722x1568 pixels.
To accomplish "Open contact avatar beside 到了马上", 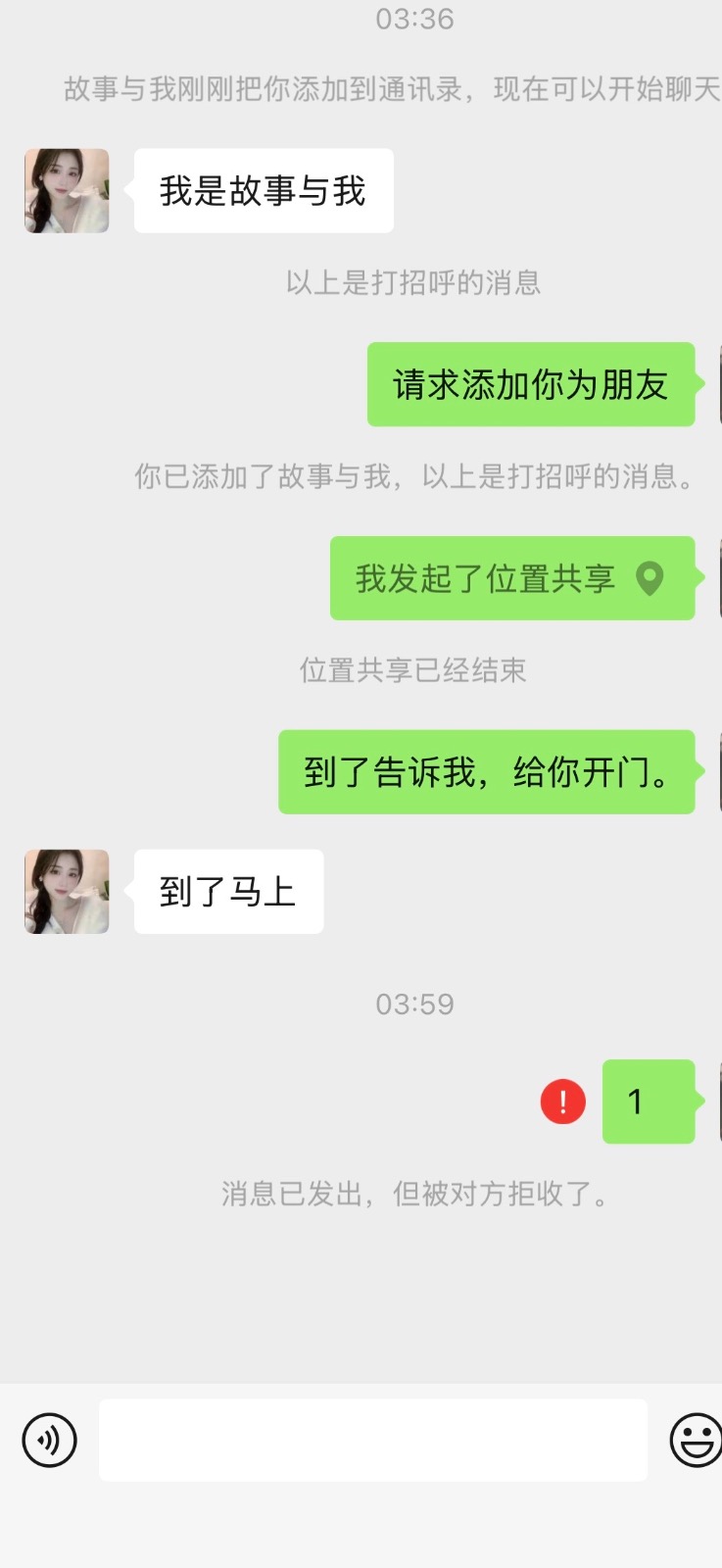I will [67, 892].
